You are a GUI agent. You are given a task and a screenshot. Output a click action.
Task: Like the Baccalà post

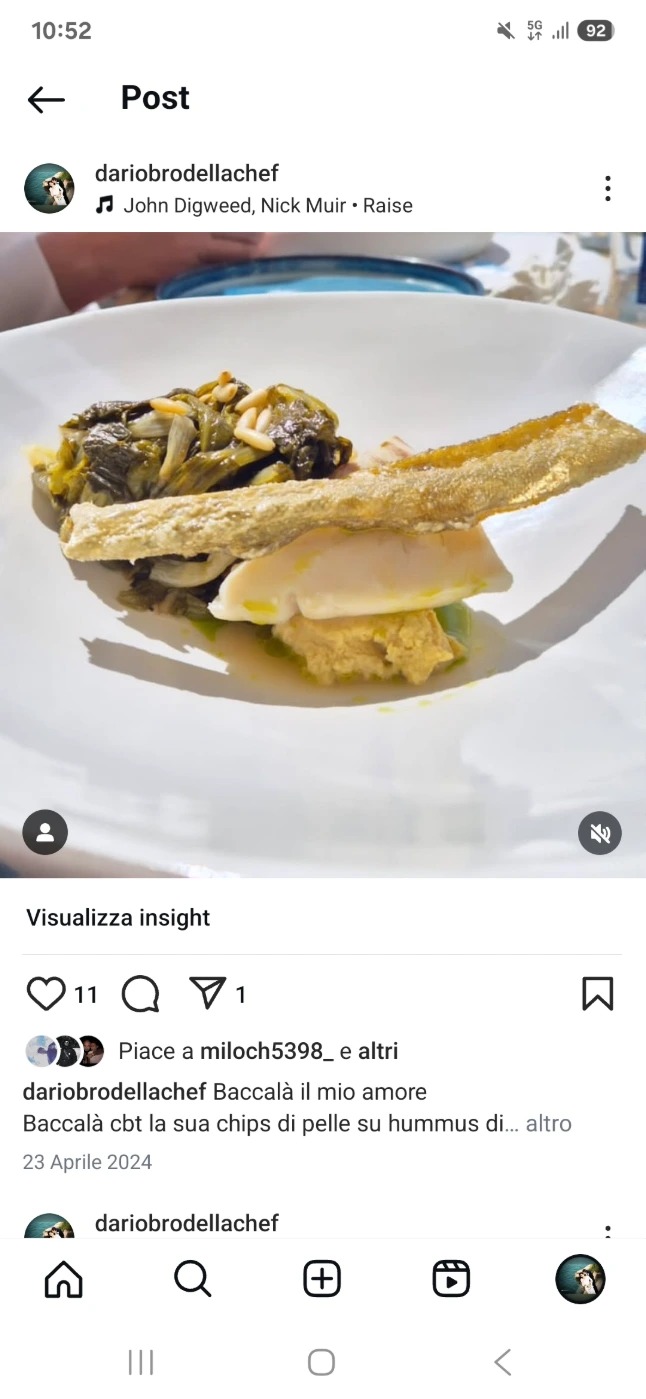click(x=46, y=994)
